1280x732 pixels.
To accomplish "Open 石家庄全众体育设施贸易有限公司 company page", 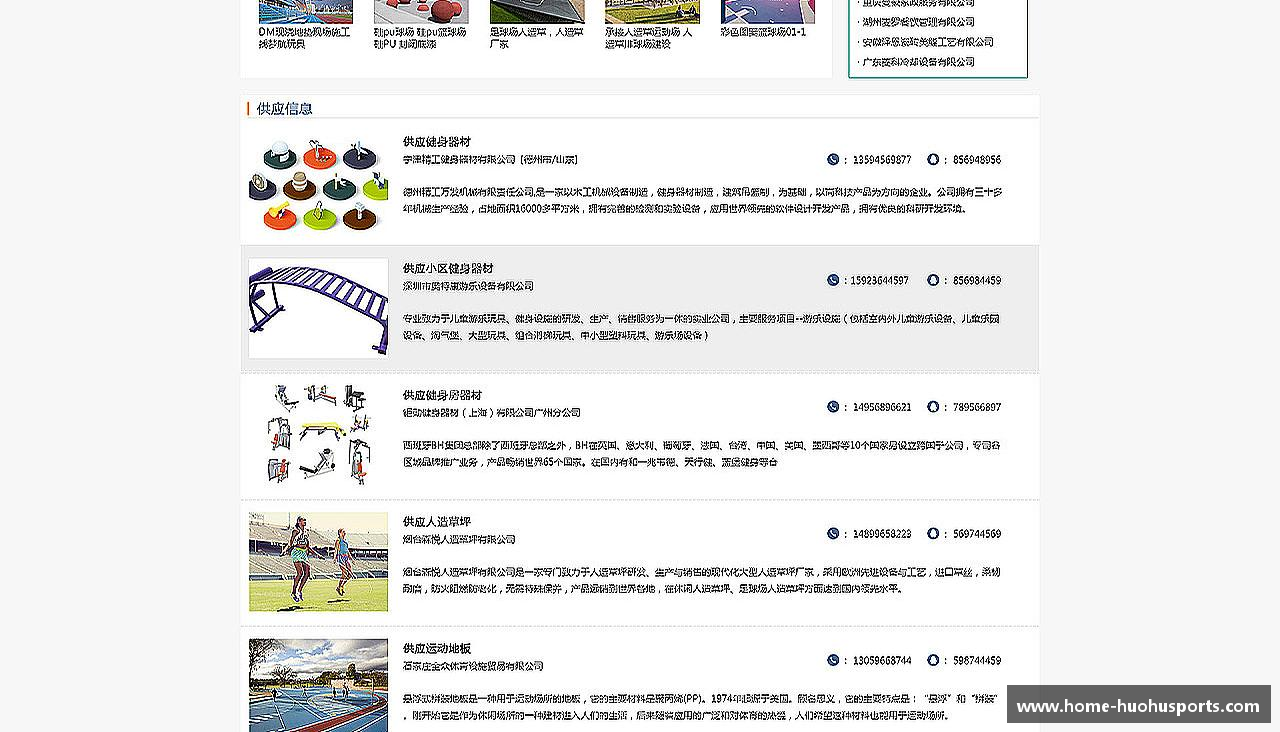I will (x=473, y=666).
